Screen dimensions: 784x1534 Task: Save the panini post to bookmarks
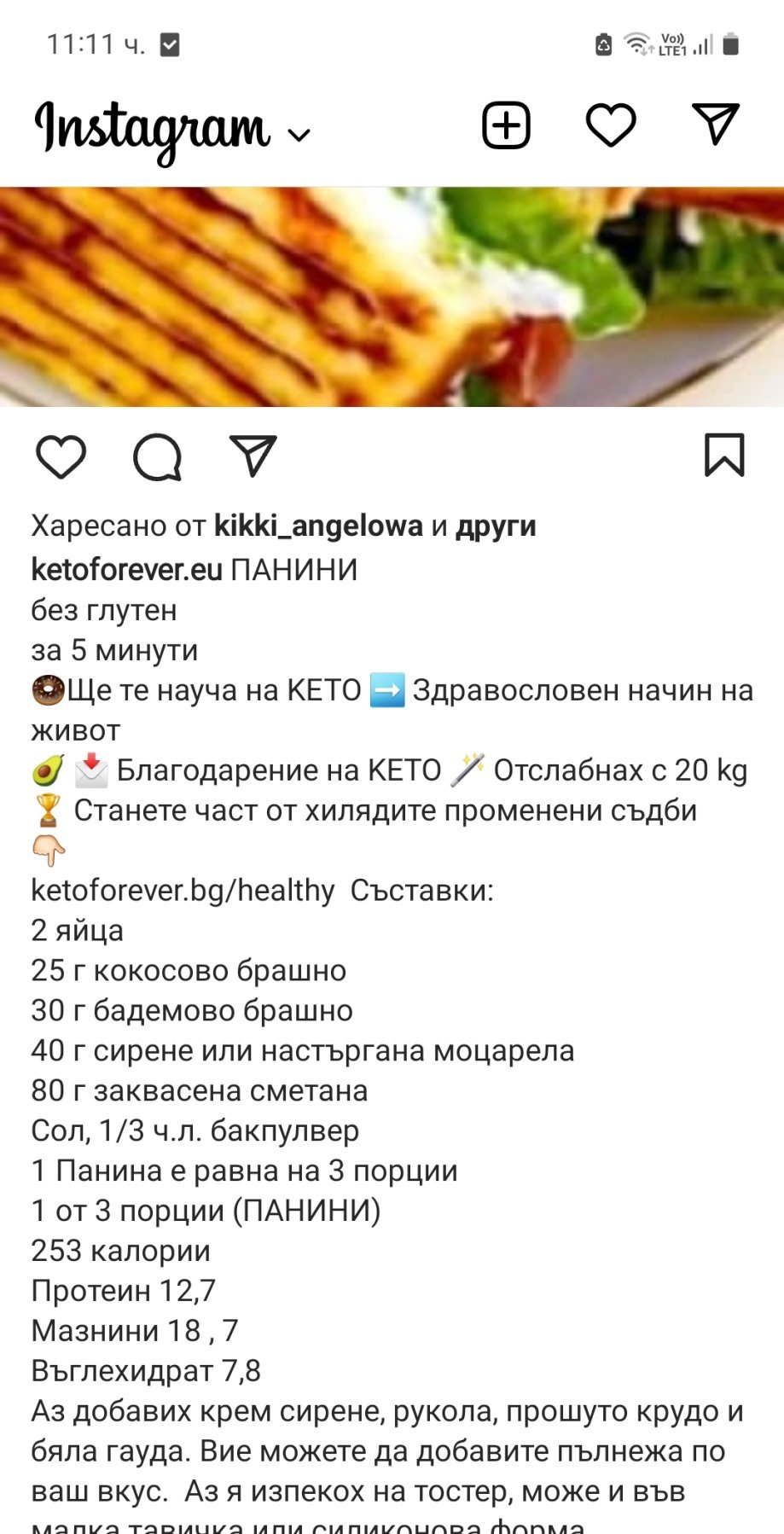click(724, 455)
